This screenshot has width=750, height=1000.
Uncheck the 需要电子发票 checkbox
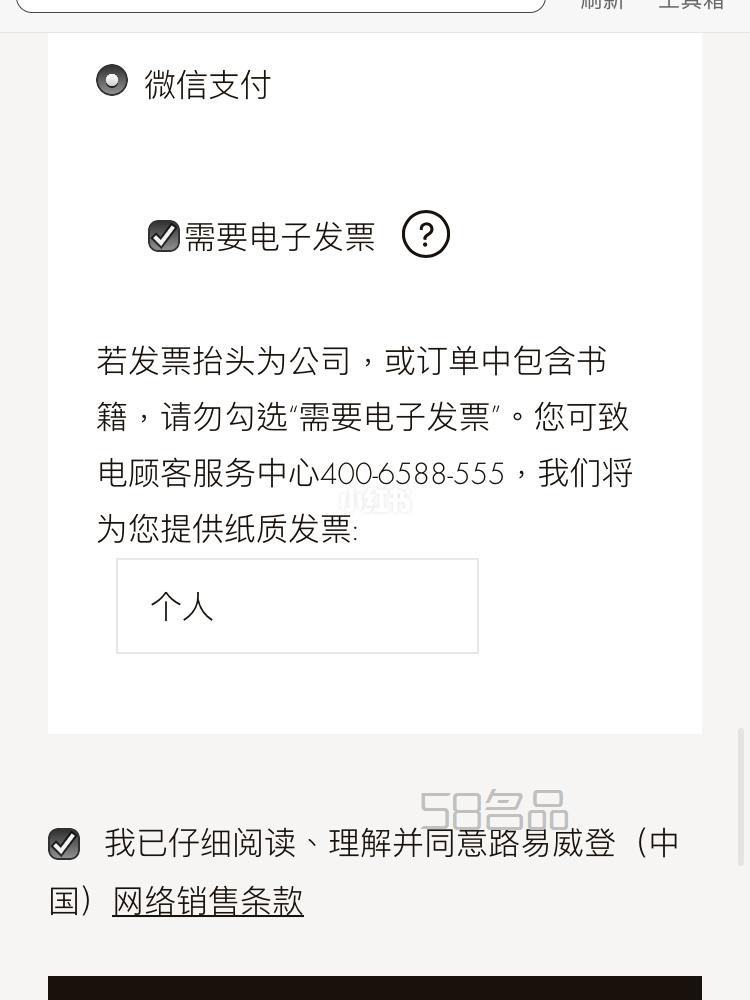[x=164, y=236]
